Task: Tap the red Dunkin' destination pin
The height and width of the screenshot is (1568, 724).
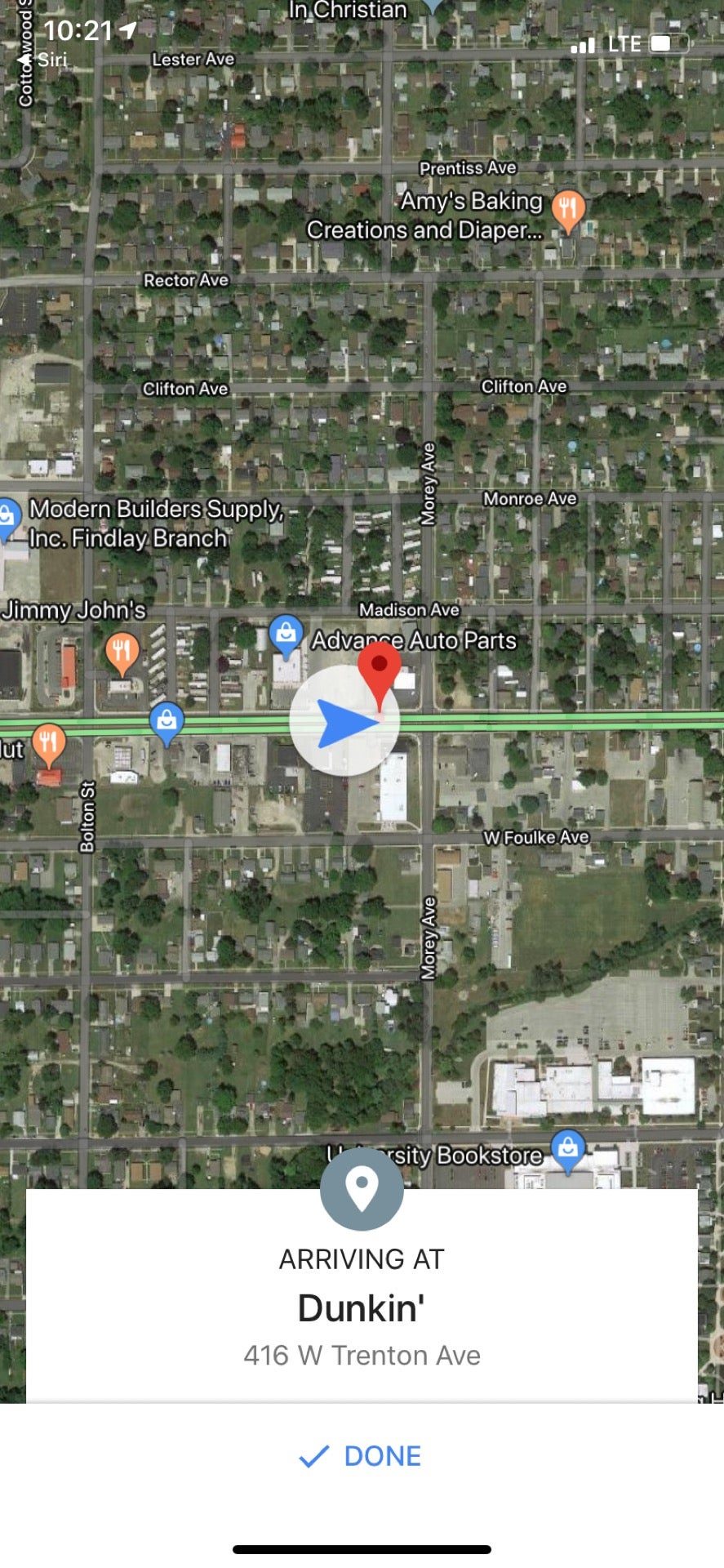Action: (x=380, y=666)
